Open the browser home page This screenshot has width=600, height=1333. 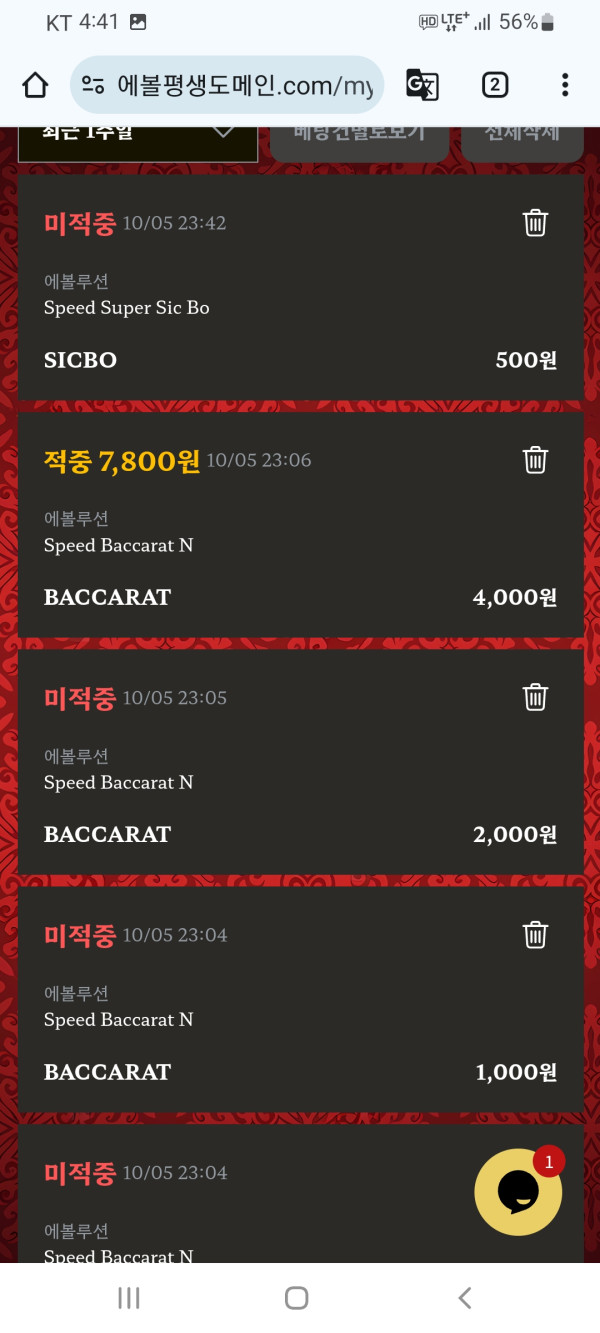35,85
